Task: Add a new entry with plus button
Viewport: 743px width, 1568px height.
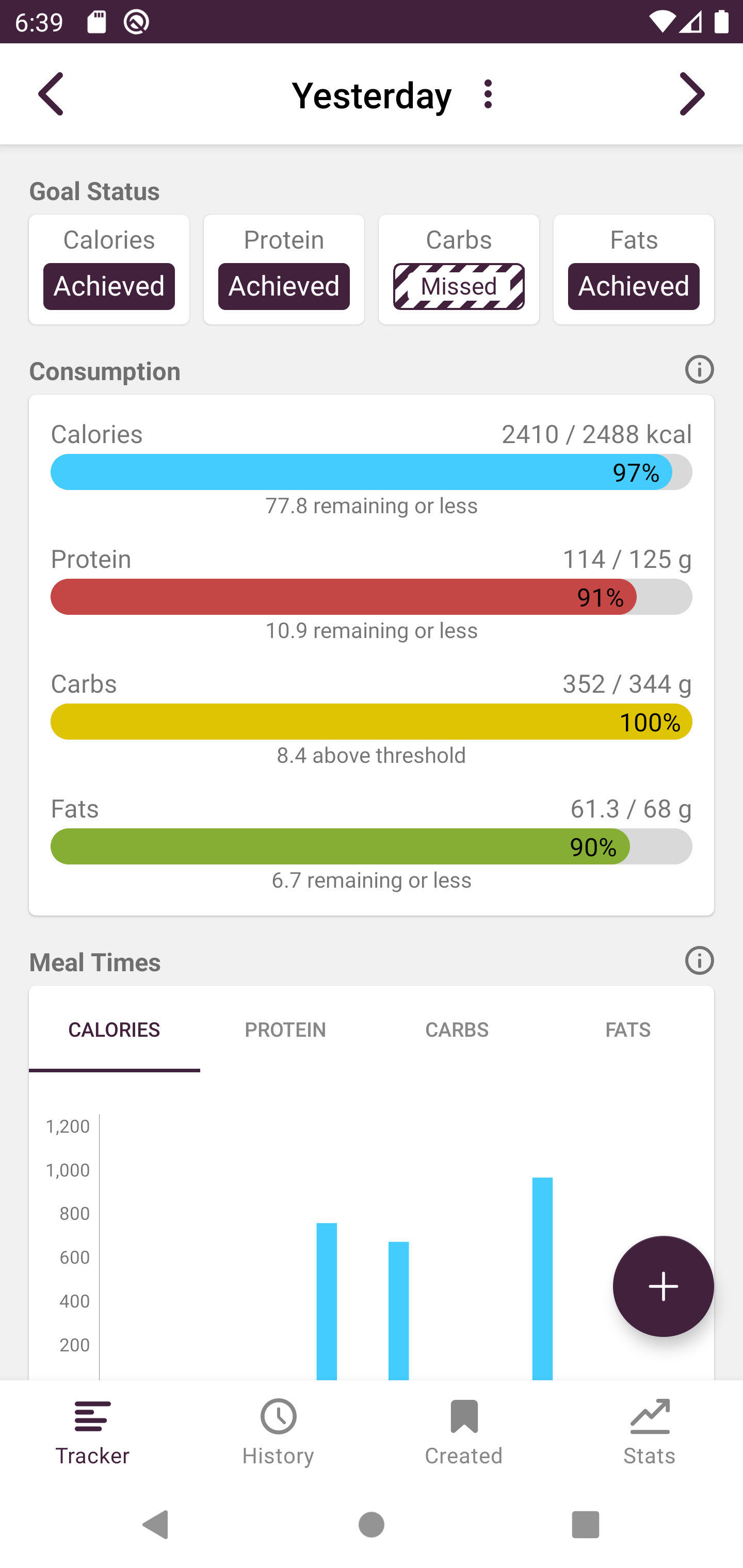Action: click(663, 1286)
